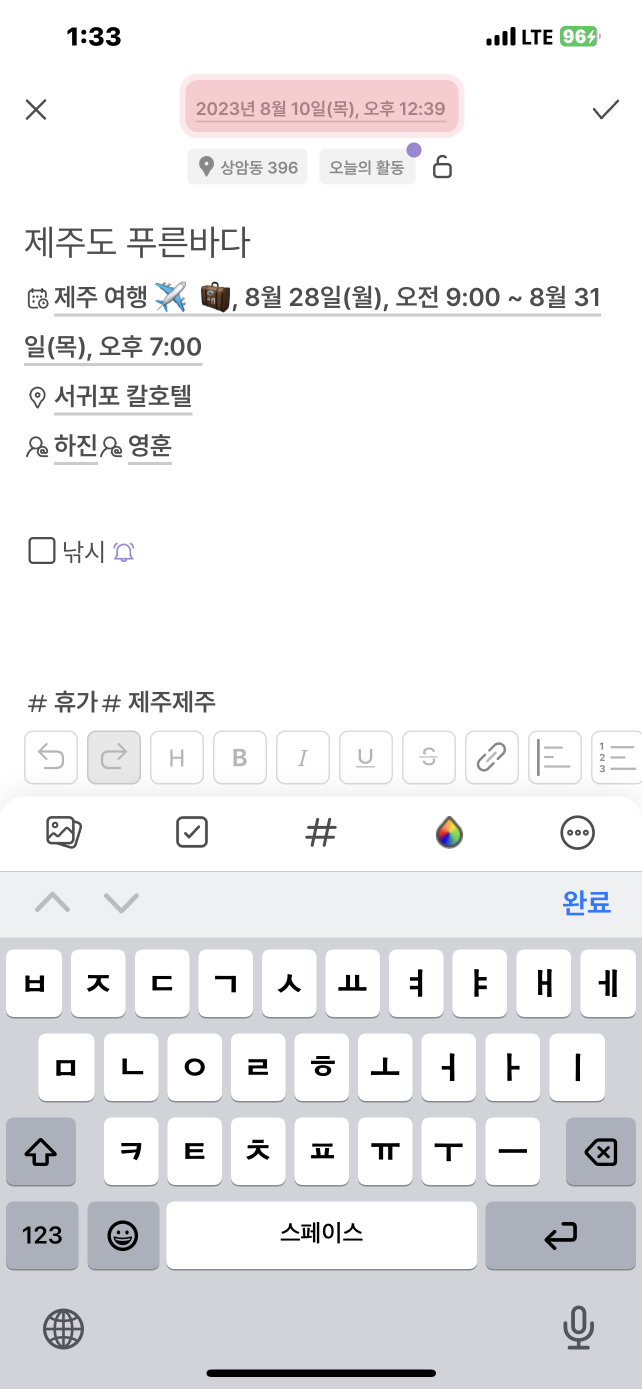Apply underline formatting
This screenshot has height=1389, width=642.
click(x=366, y=757)
